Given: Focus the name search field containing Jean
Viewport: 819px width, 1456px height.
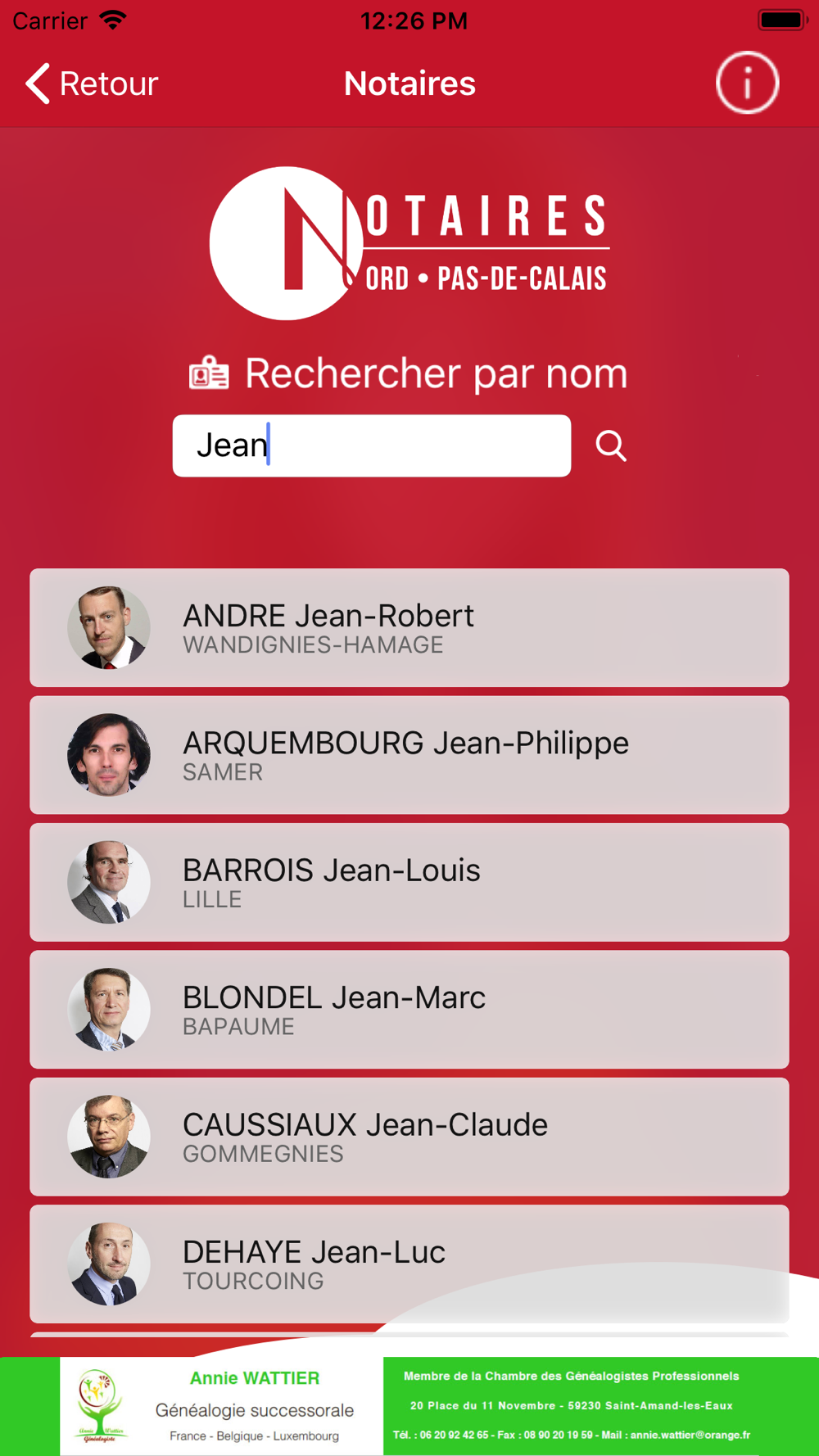Looking at the screenshot, I should tap(371, 445).
